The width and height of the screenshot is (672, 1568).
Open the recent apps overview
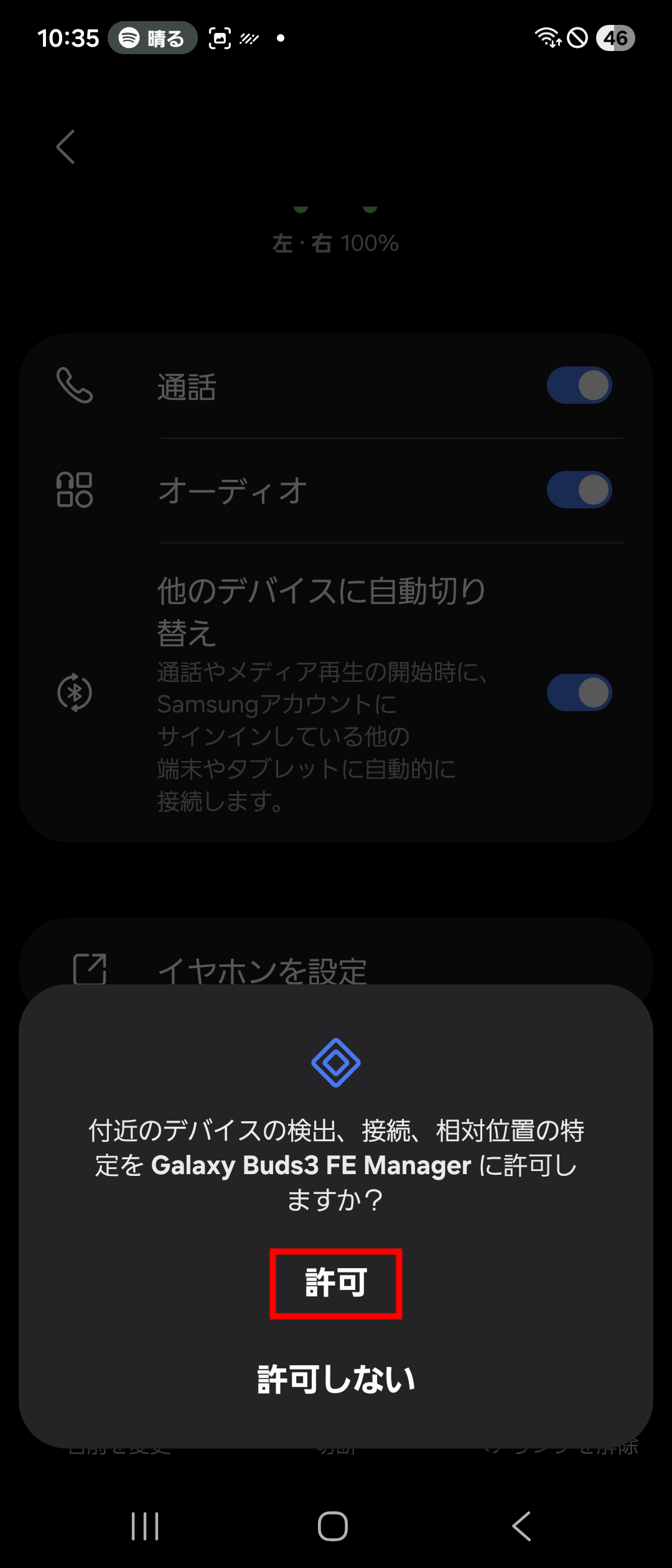click(x=145, y=1526)
